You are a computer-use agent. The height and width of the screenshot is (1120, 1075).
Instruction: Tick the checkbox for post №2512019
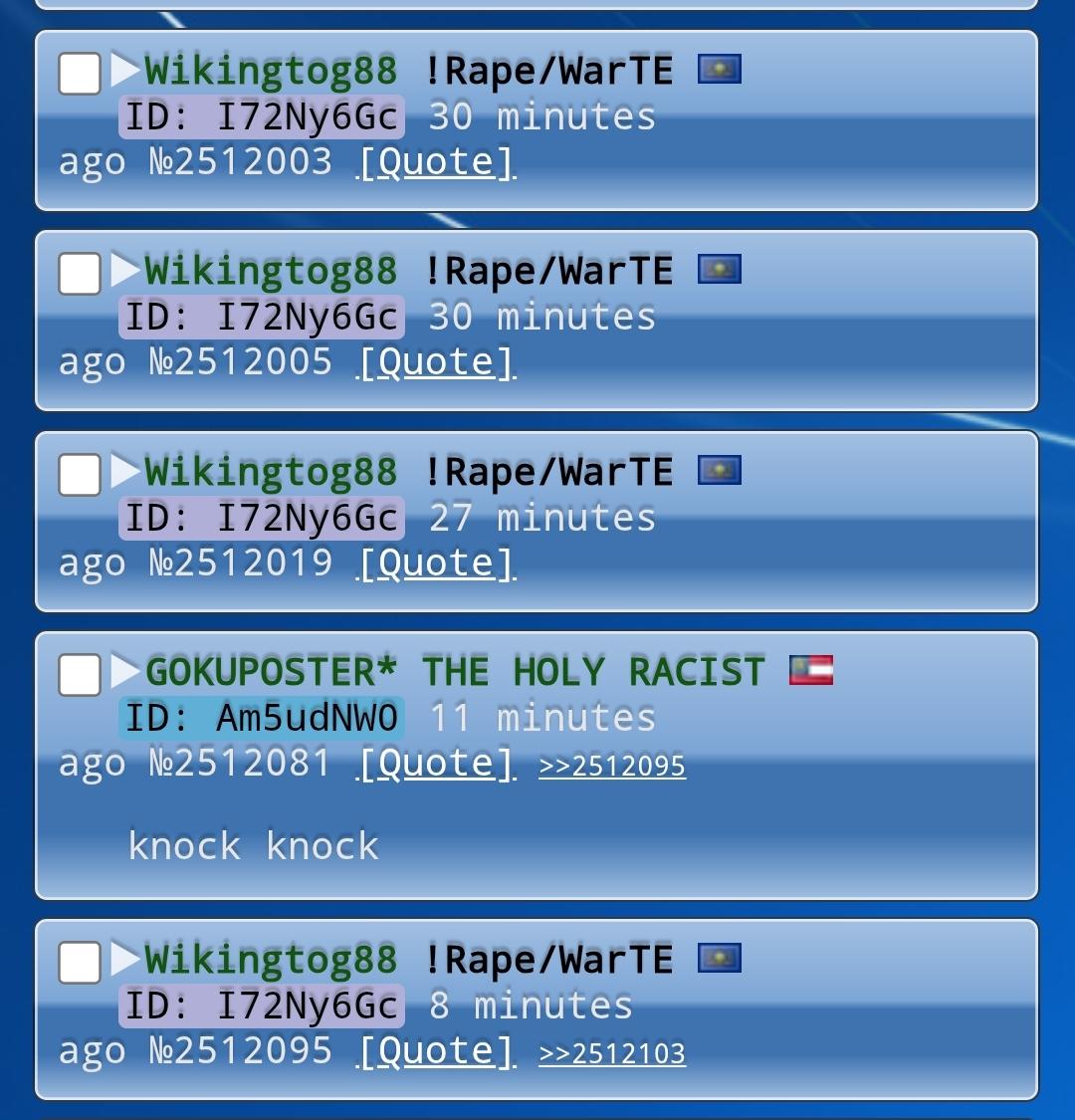[80, 475]
